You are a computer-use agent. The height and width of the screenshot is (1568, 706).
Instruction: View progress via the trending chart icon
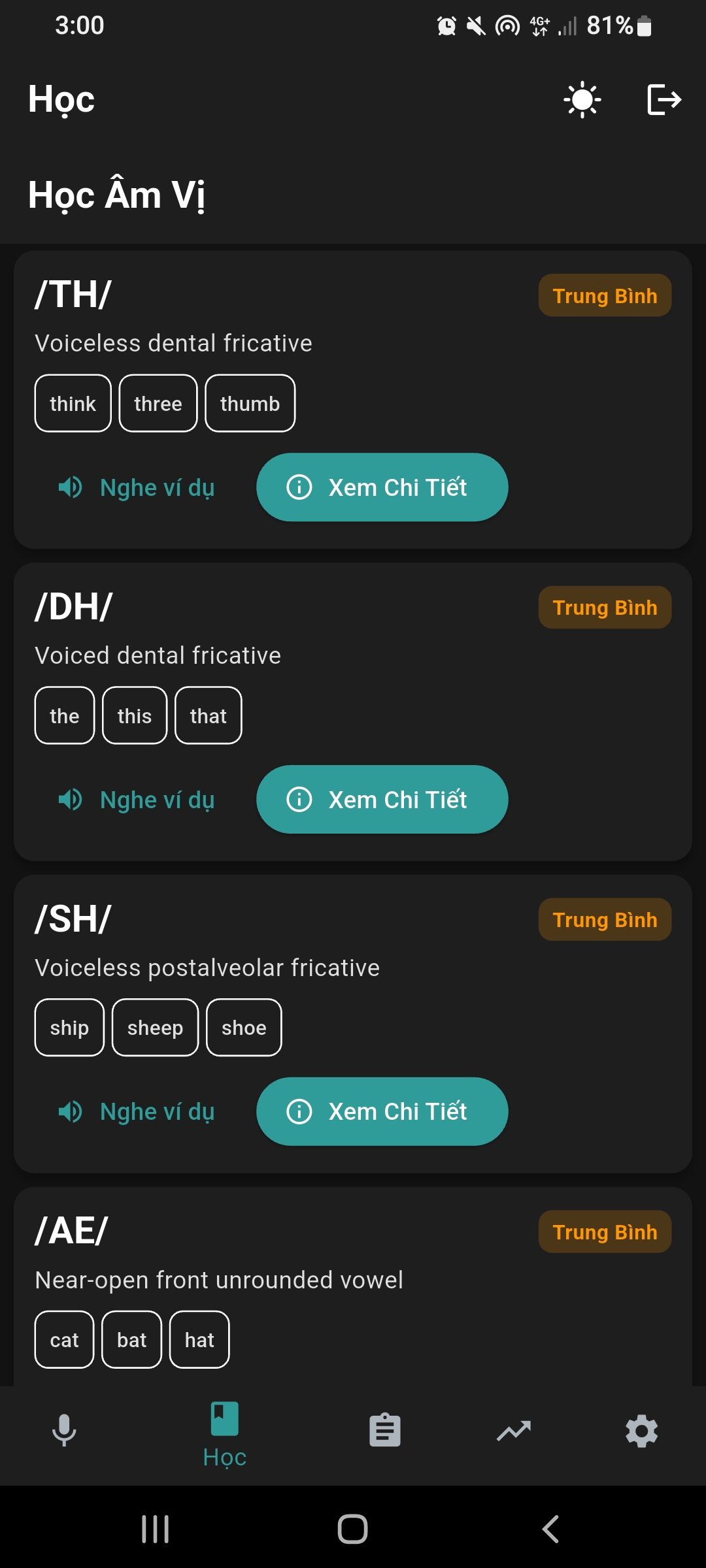pyautogui.click(x=513, y=1431)
